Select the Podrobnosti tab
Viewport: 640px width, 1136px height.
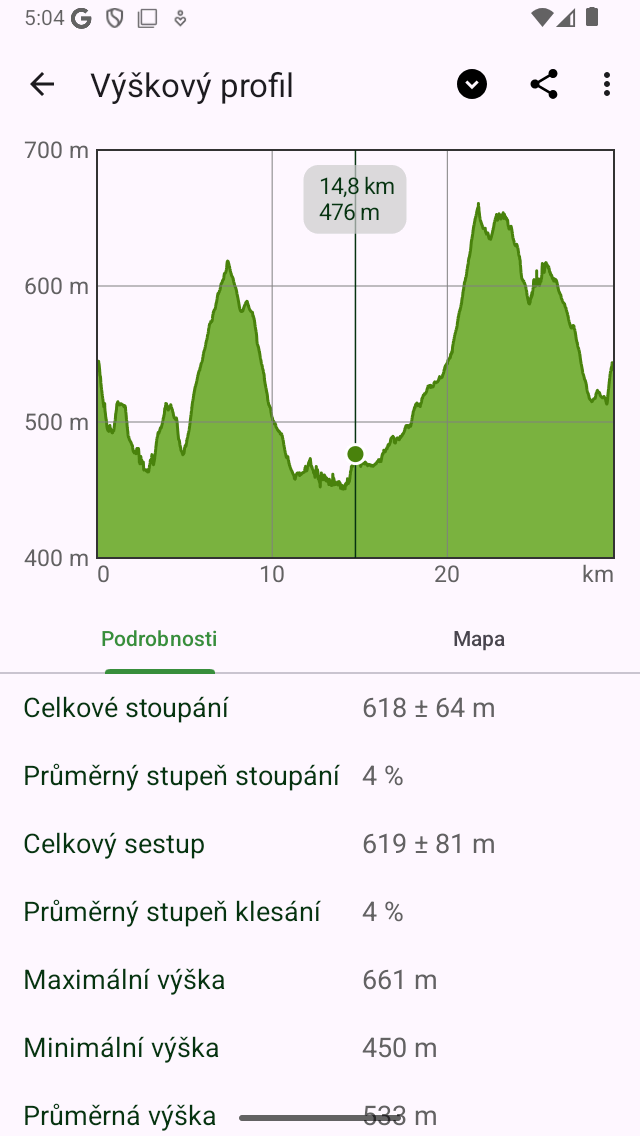tap(159, 639)
